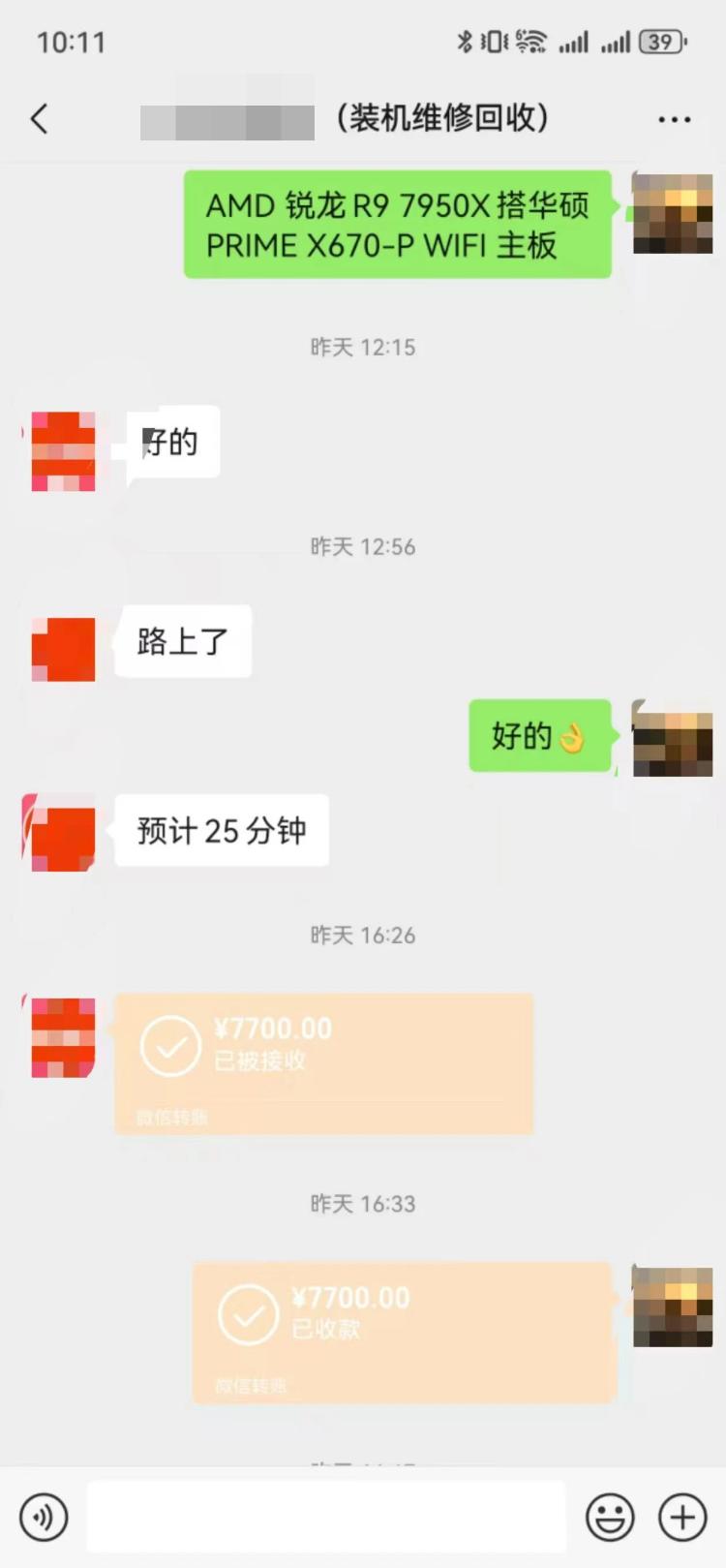The image size is (726, 1568).
Task: Select the AMD 锐龙 R9 7950X message bubble
Action: (397, 225)
